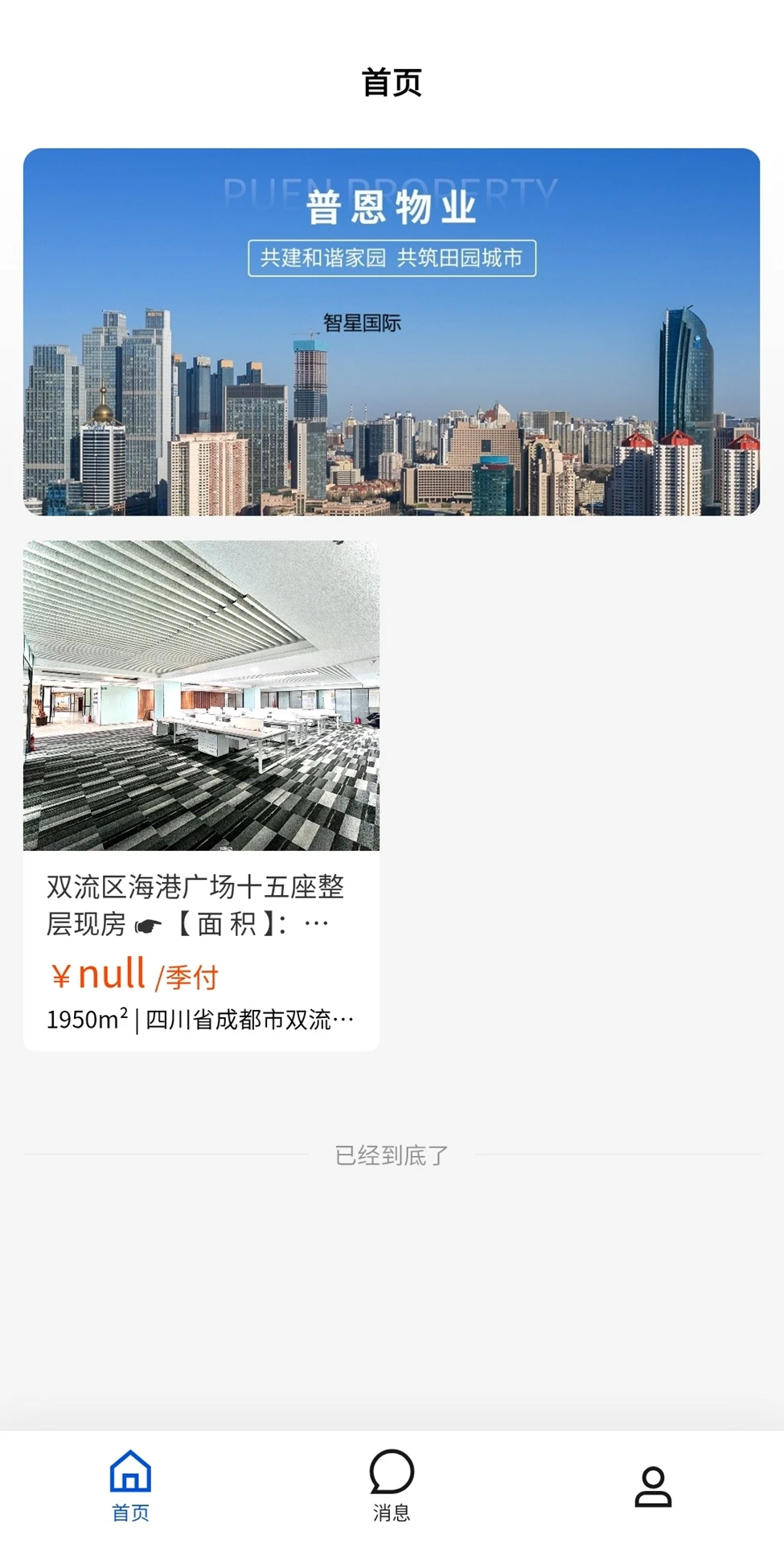This screenshot has height=1544, width=784.
Task: Tap the office interior listing thumbnail
Action: (201, 700)
